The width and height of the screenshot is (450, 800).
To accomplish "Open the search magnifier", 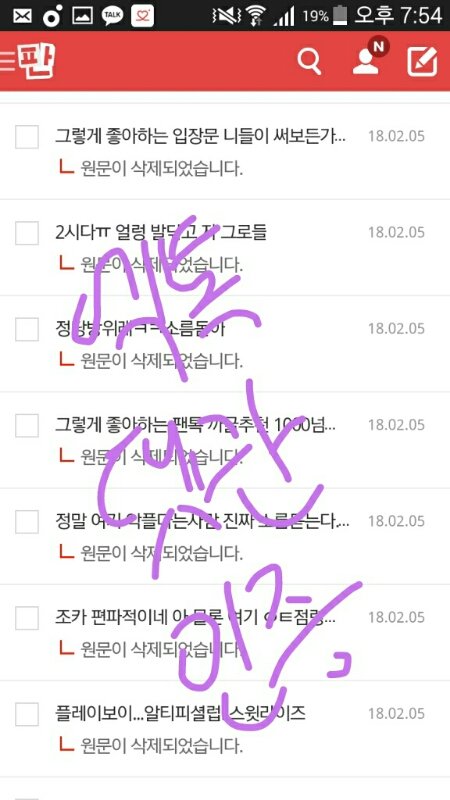I will click(x=309, y=62).
